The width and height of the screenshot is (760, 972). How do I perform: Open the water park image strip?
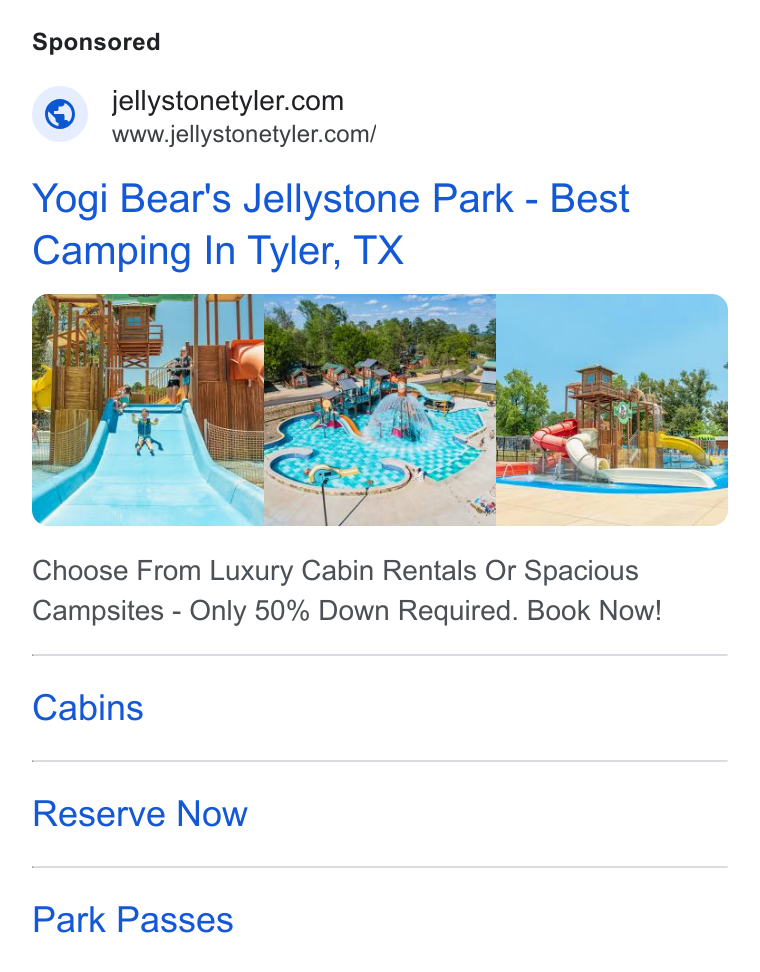tap(379, 410)
